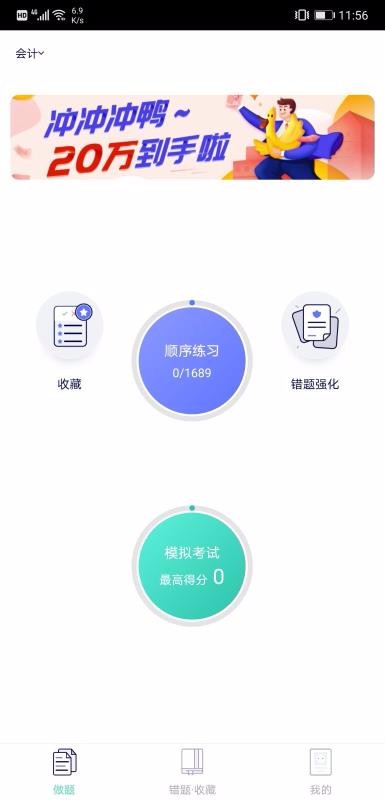Screen dimensions: 385x800
Task: Start the 模拟考试 mock exam
Action: pyautogui.click(x=192, y=566)
